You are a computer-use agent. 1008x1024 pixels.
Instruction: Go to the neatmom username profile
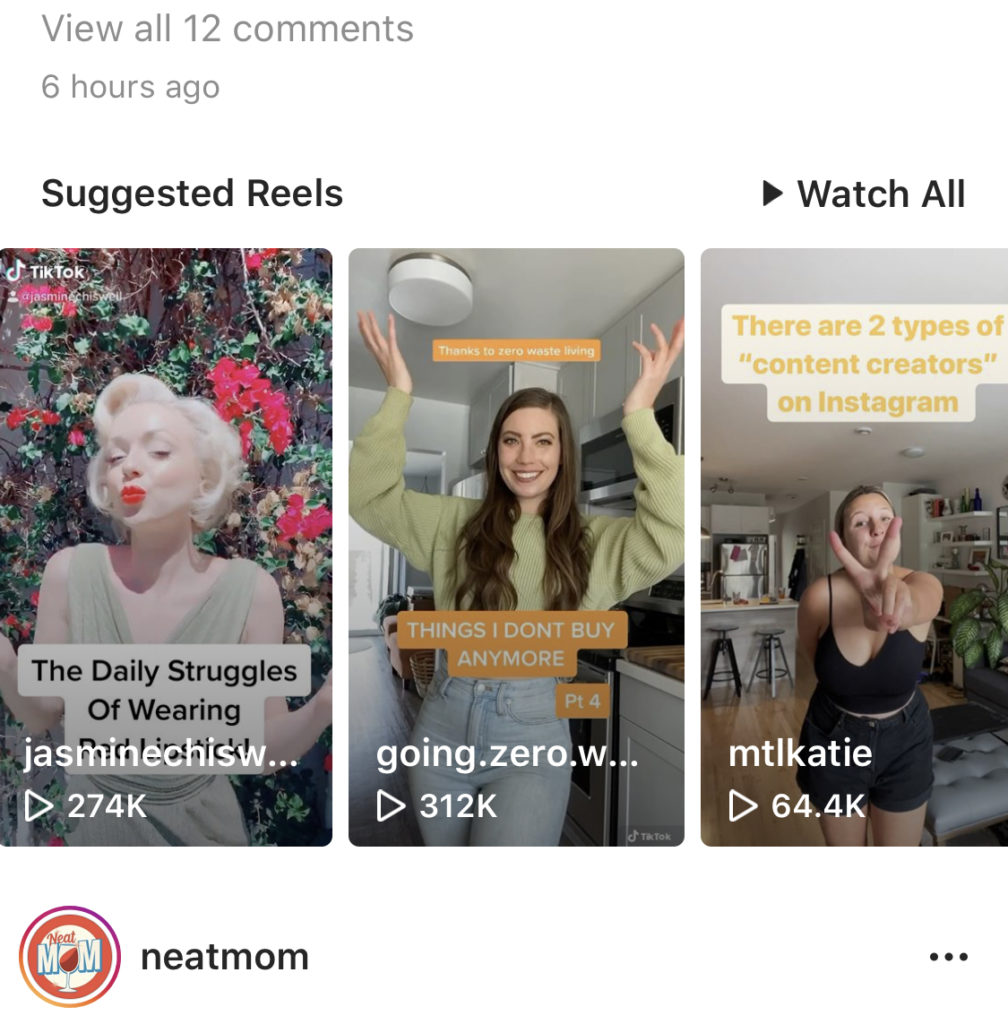coord(224,957)
